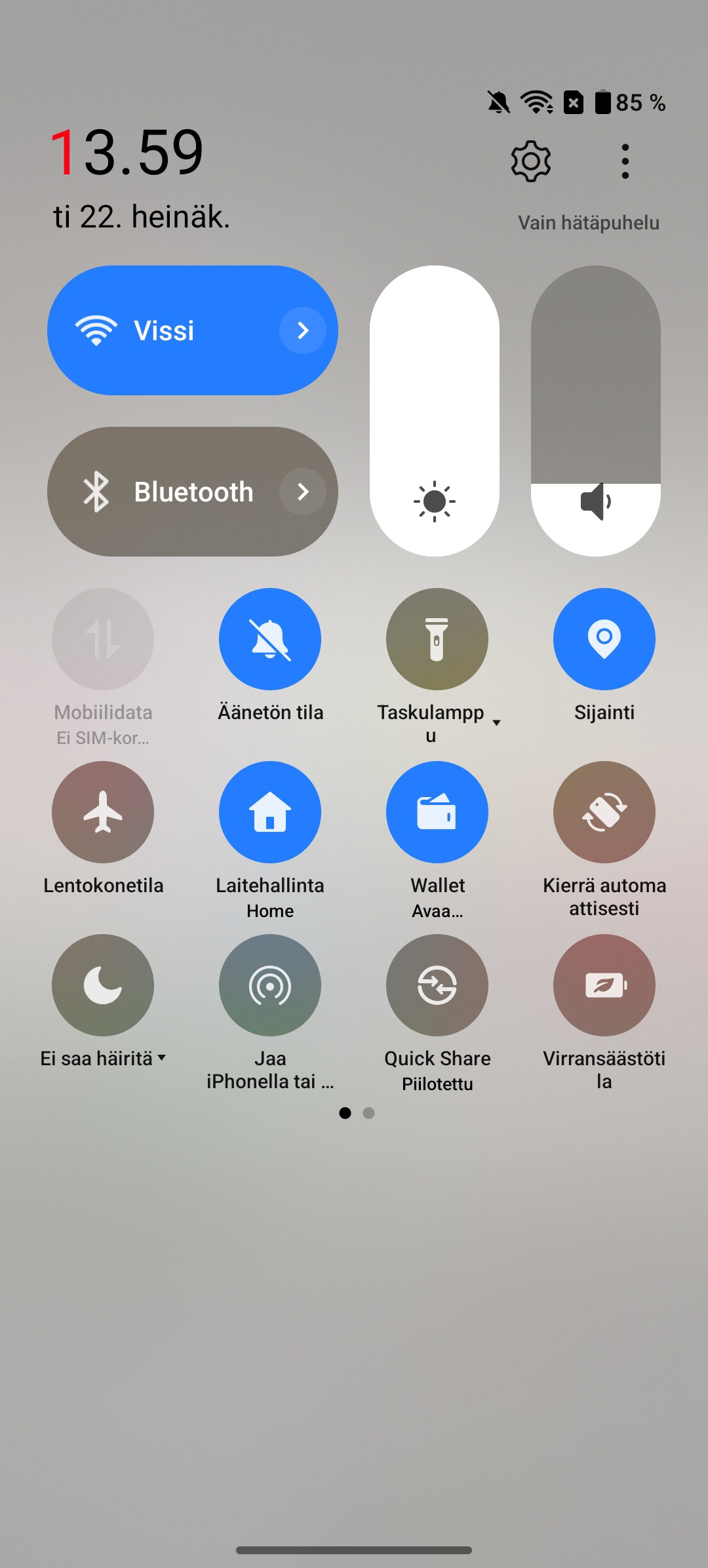Go to second quick settings page dot
The image size is (708, 1568).
coord(369,1113)
